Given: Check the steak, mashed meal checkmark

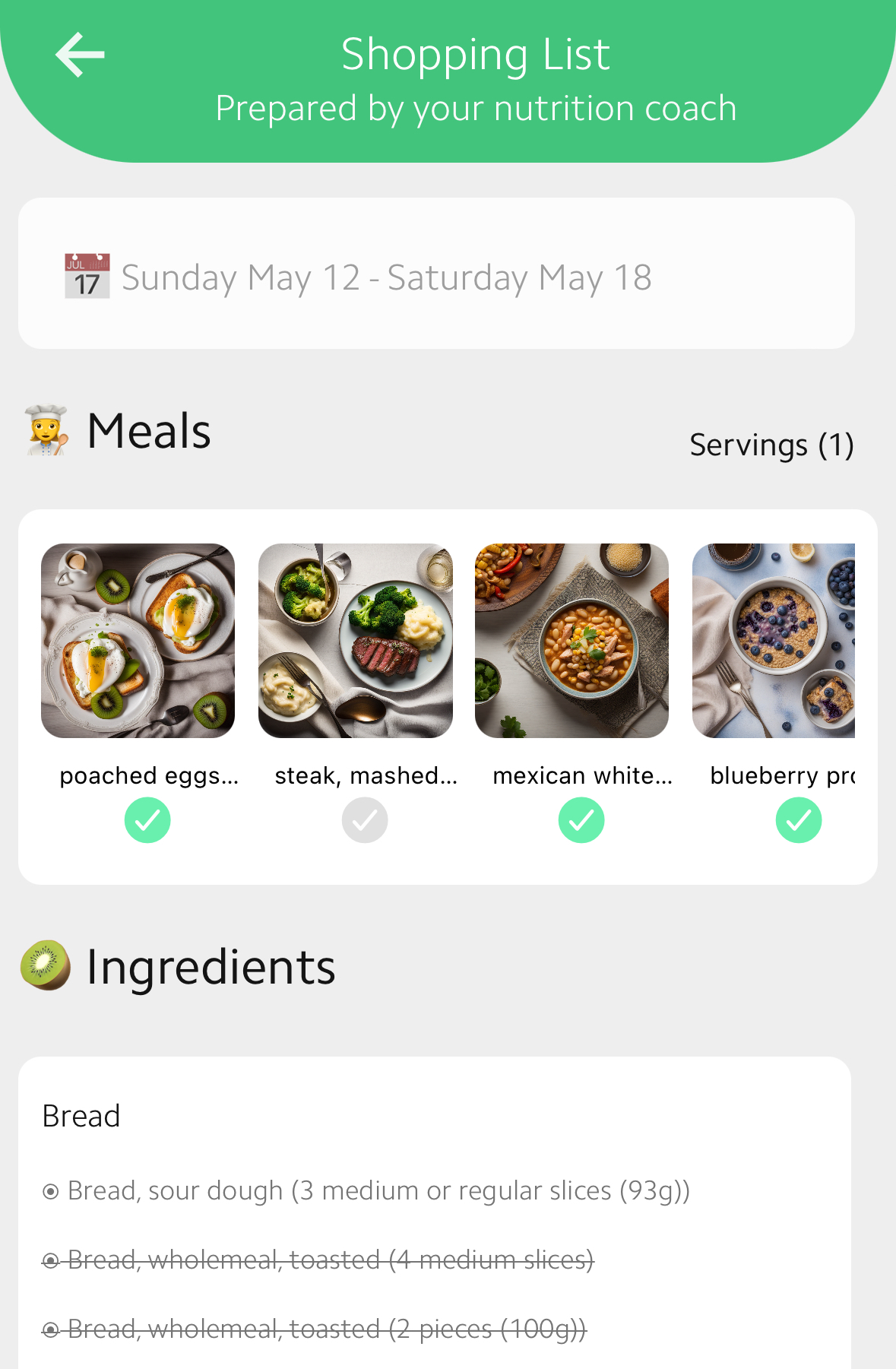Looking at the screenshot, I should pos(365,820).
